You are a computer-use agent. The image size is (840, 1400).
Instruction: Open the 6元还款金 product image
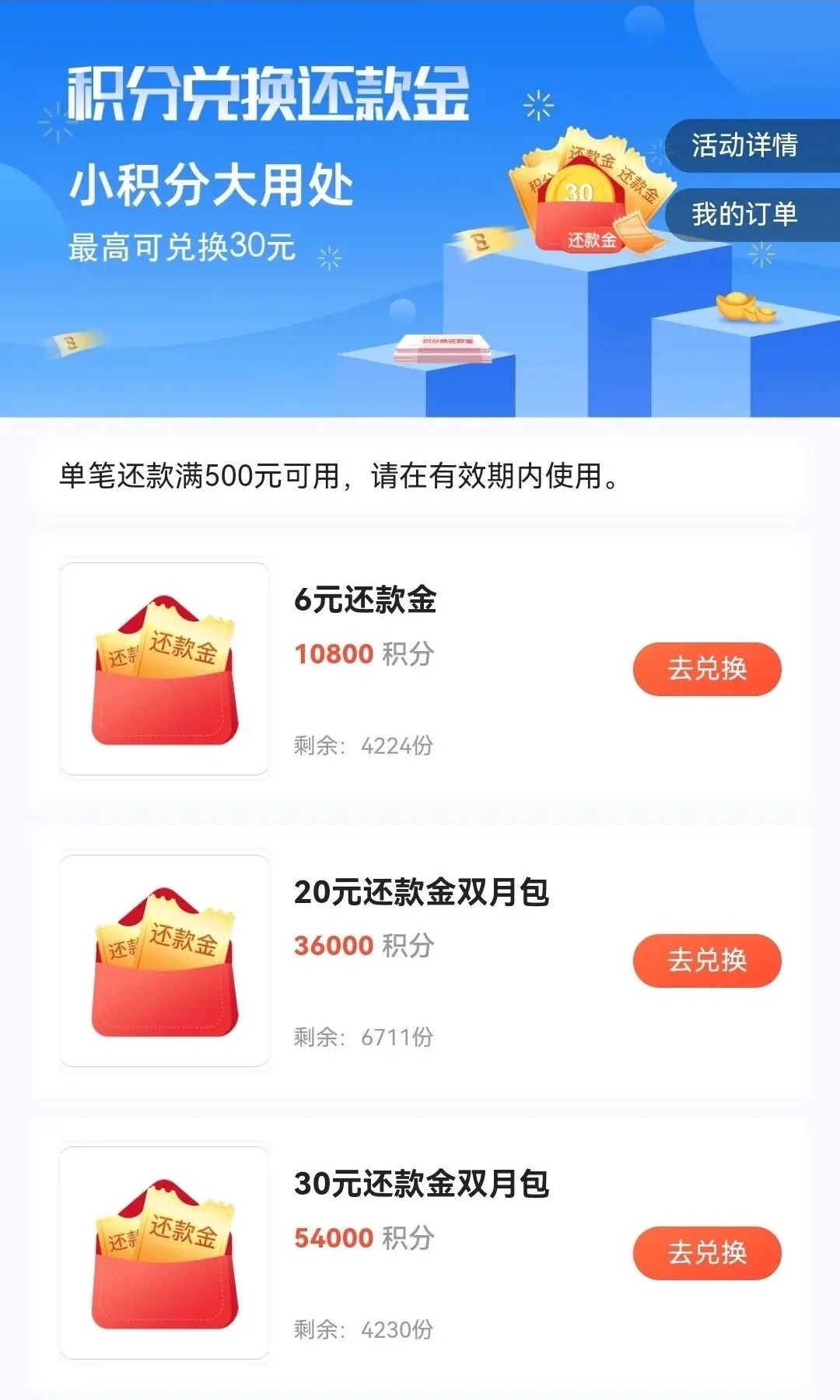tap(165, 669)
